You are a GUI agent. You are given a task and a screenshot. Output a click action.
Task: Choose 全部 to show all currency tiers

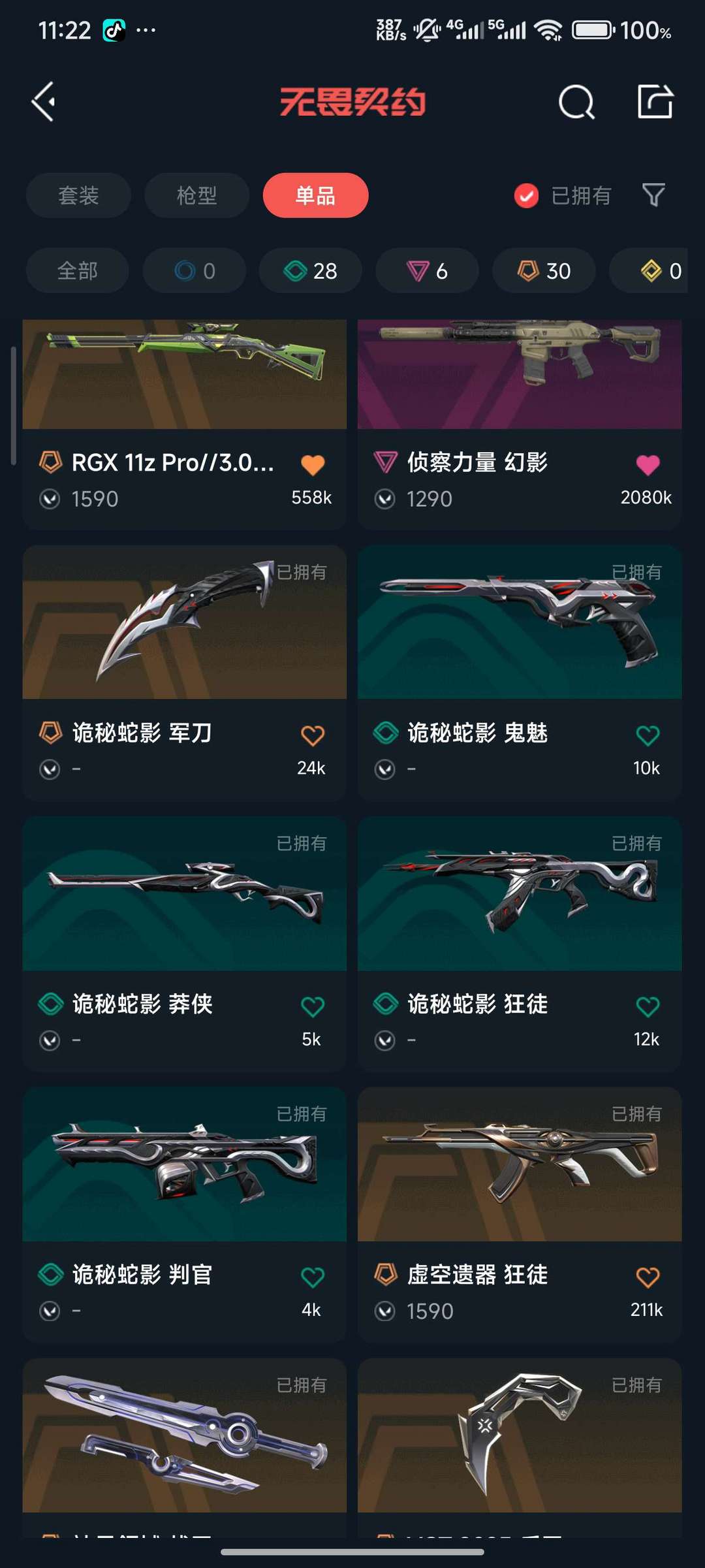tap(76, 270)
